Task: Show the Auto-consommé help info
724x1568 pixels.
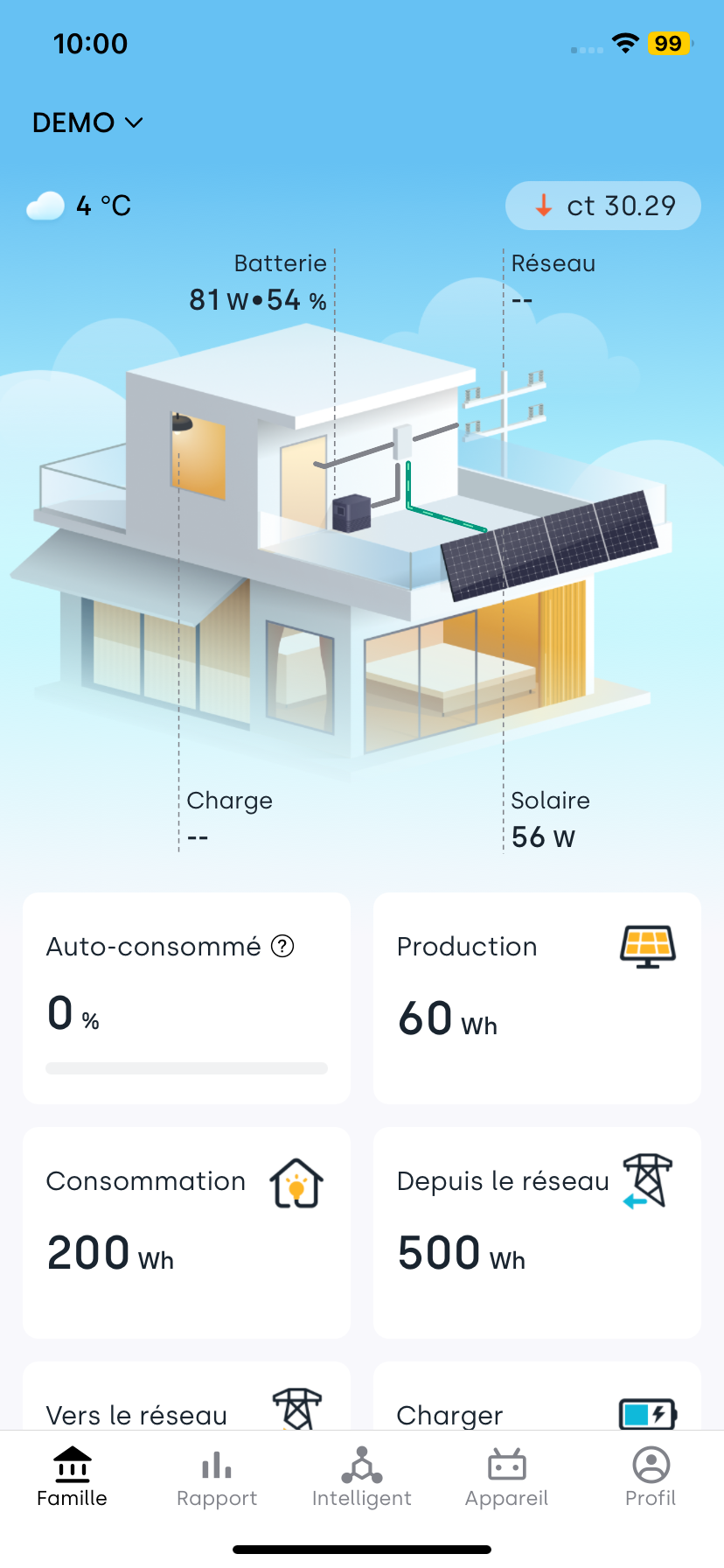Action: 282,946
